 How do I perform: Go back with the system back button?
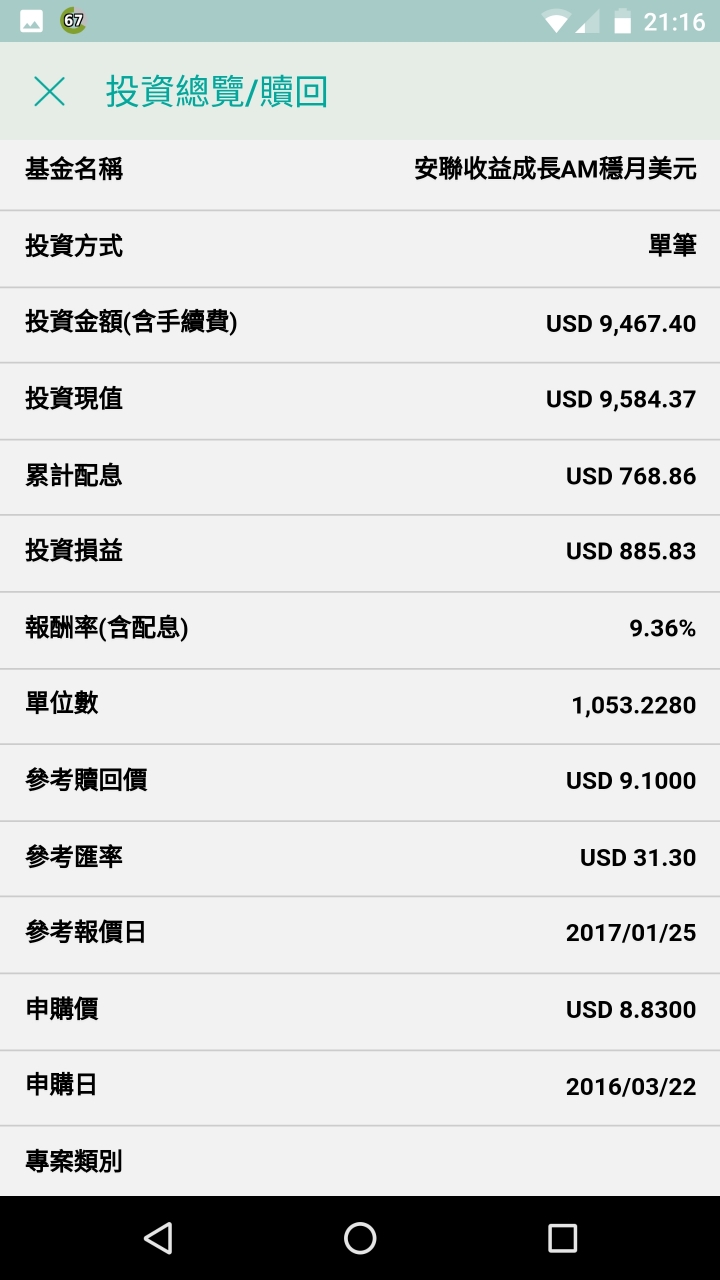coord(158,1238)
